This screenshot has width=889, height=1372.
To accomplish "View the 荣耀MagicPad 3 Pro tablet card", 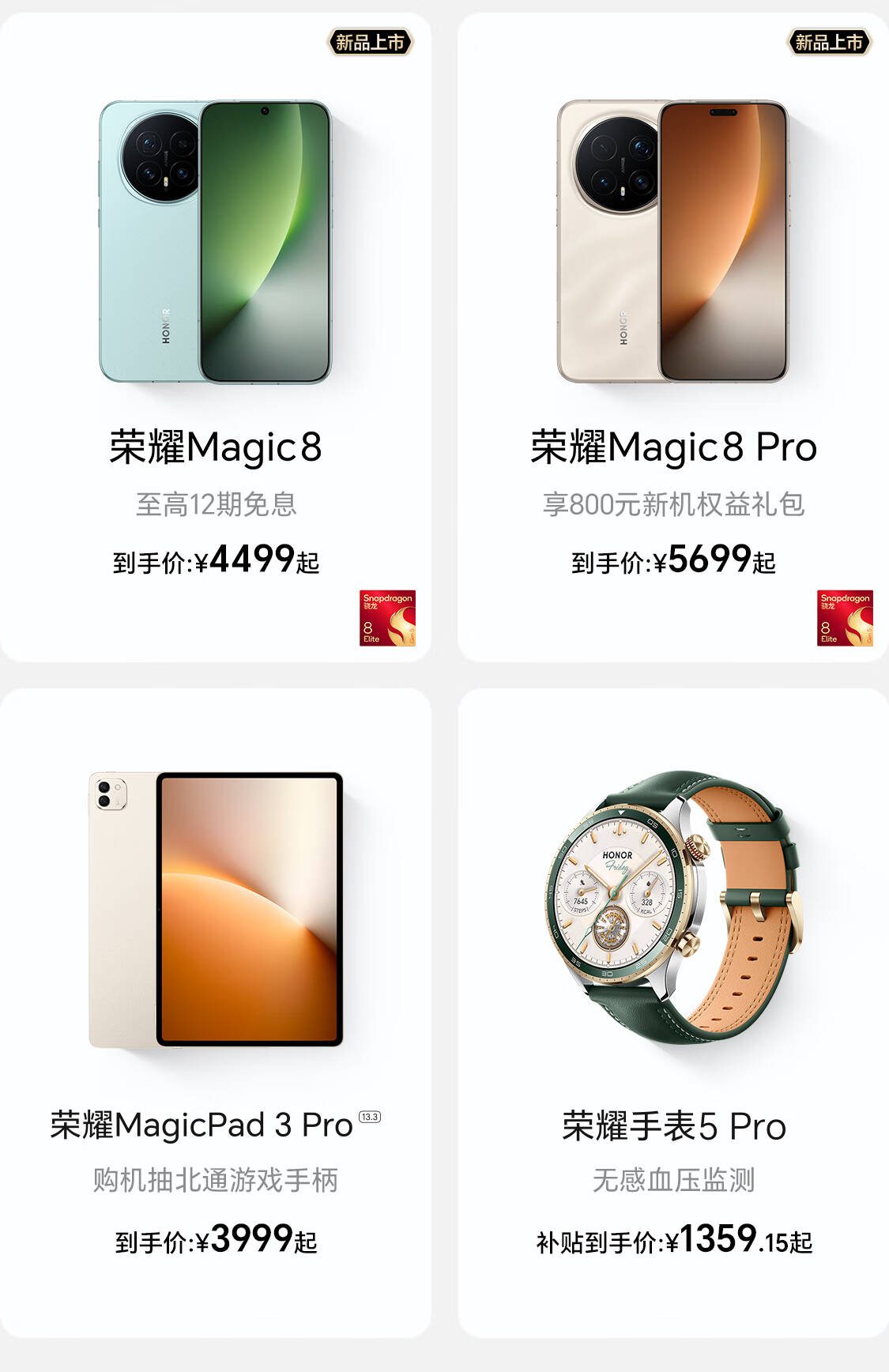I will 215,1012.
